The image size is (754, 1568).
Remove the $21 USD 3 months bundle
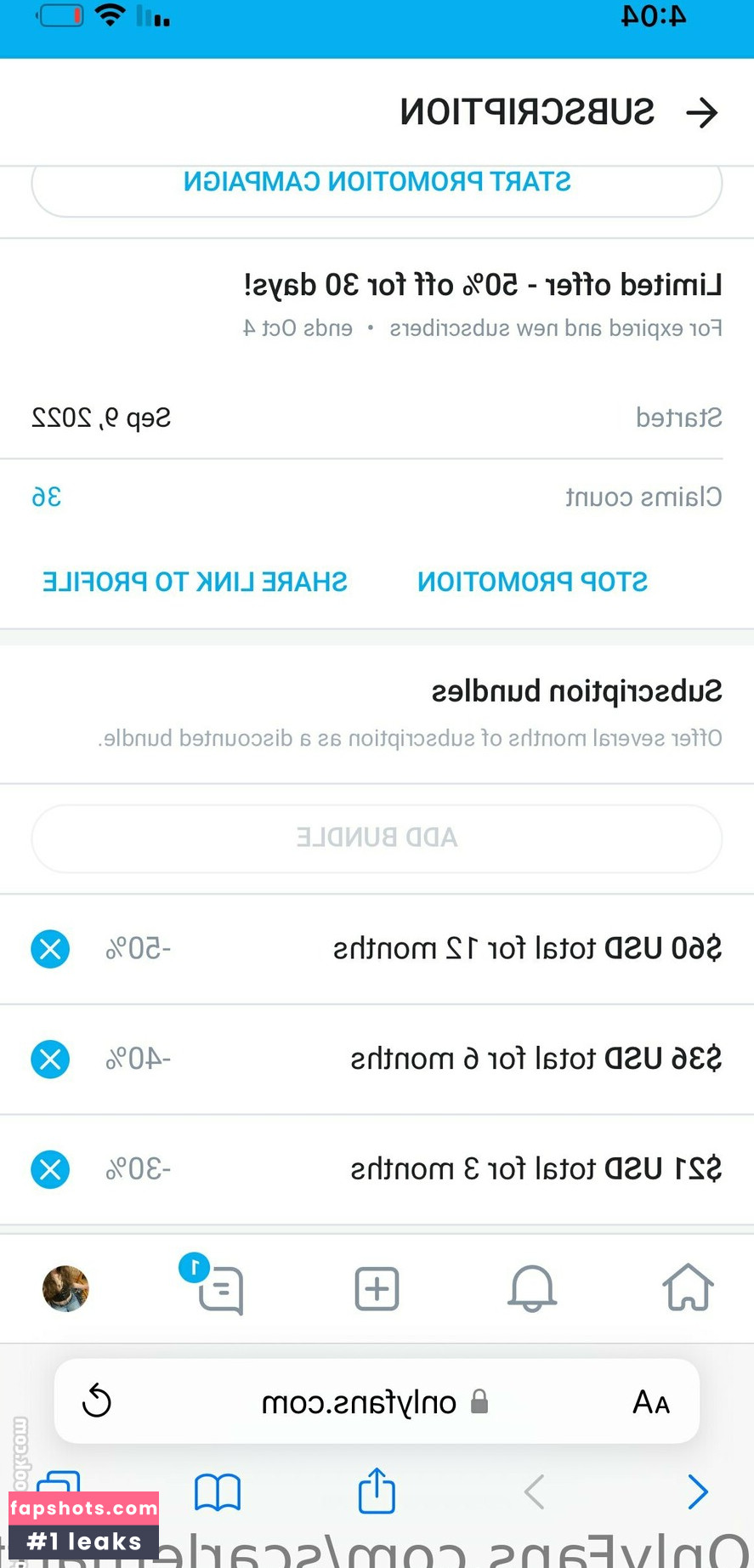(50, 1169)
